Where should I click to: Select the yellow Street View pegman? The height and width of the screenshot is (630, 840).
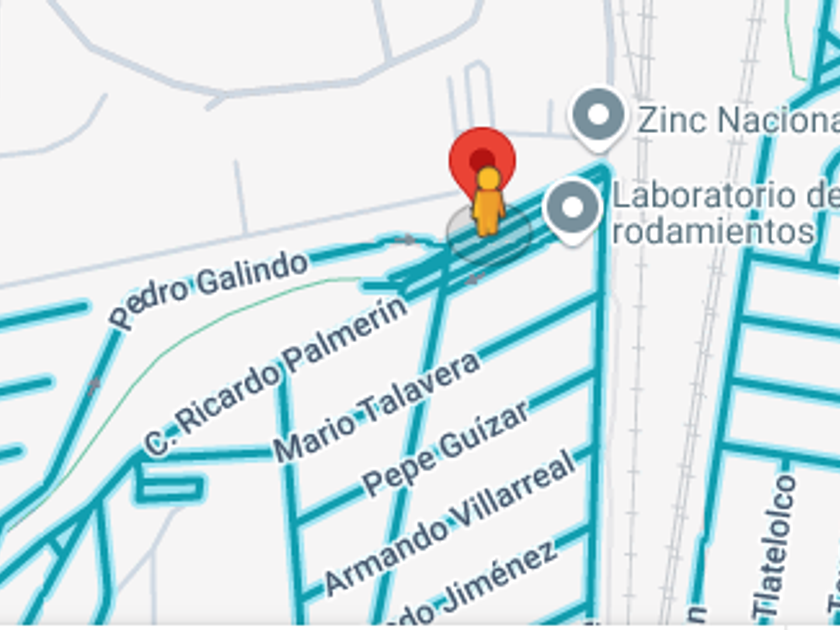tap(488, 201)
